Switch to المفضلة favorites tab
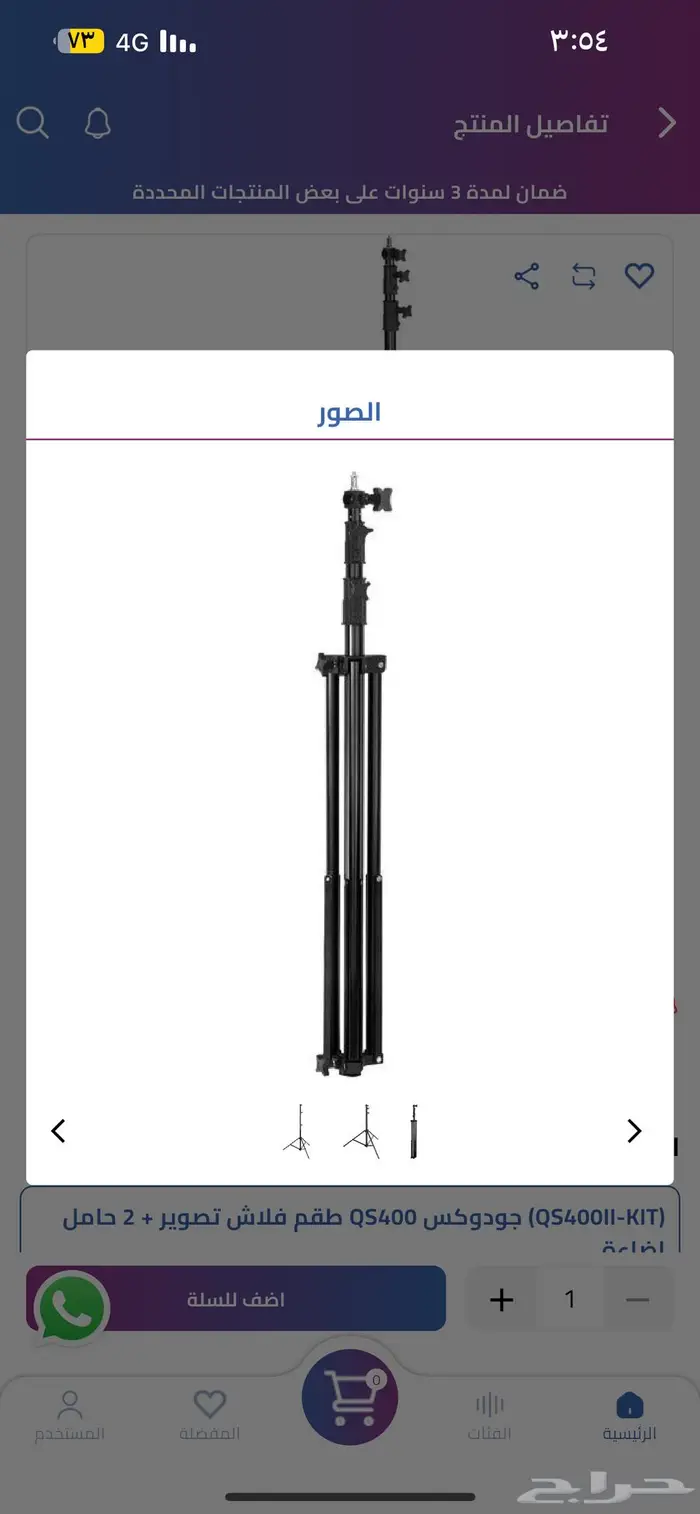Image resolution: width=700 pixels, height=1514 pixels. pos(210,1416)
